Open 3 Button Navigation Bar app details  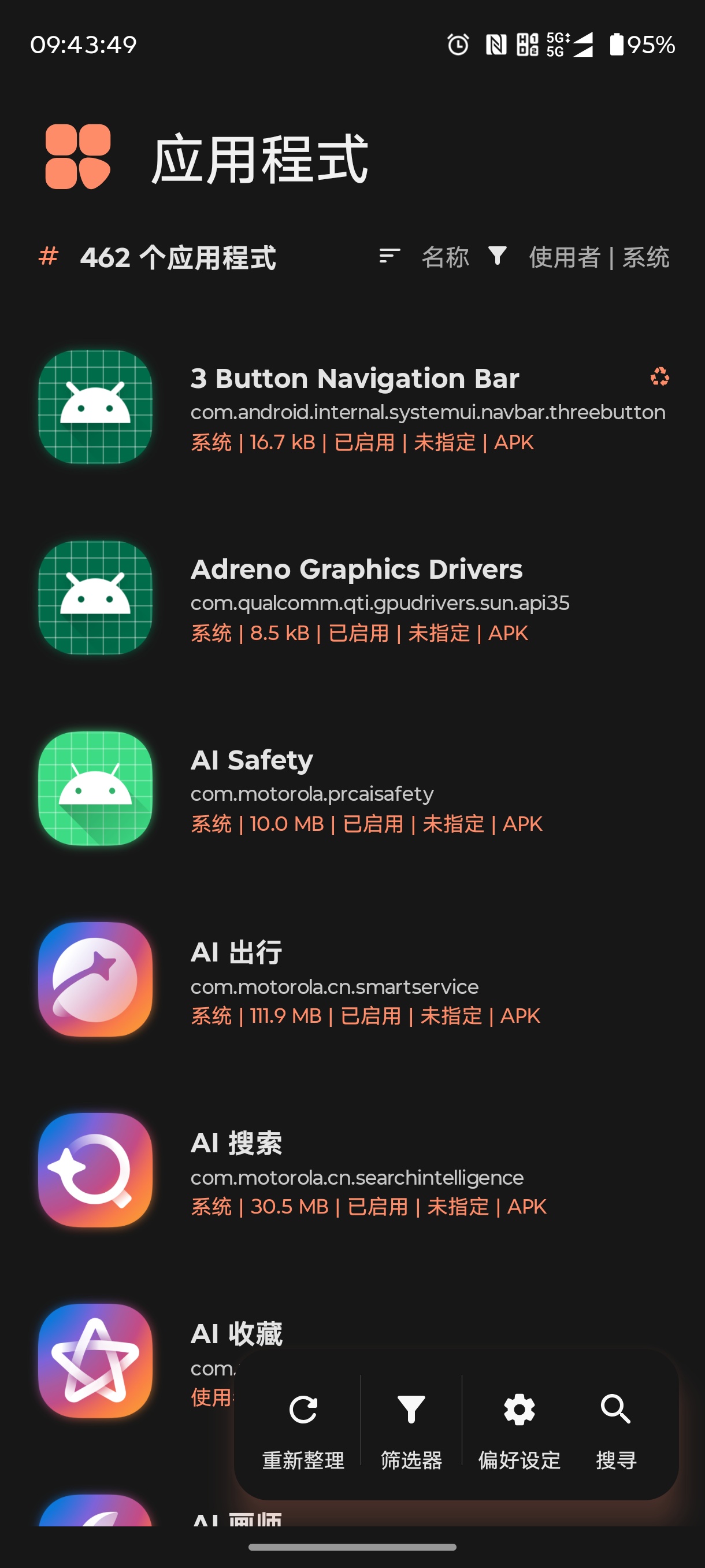(353, 407)
